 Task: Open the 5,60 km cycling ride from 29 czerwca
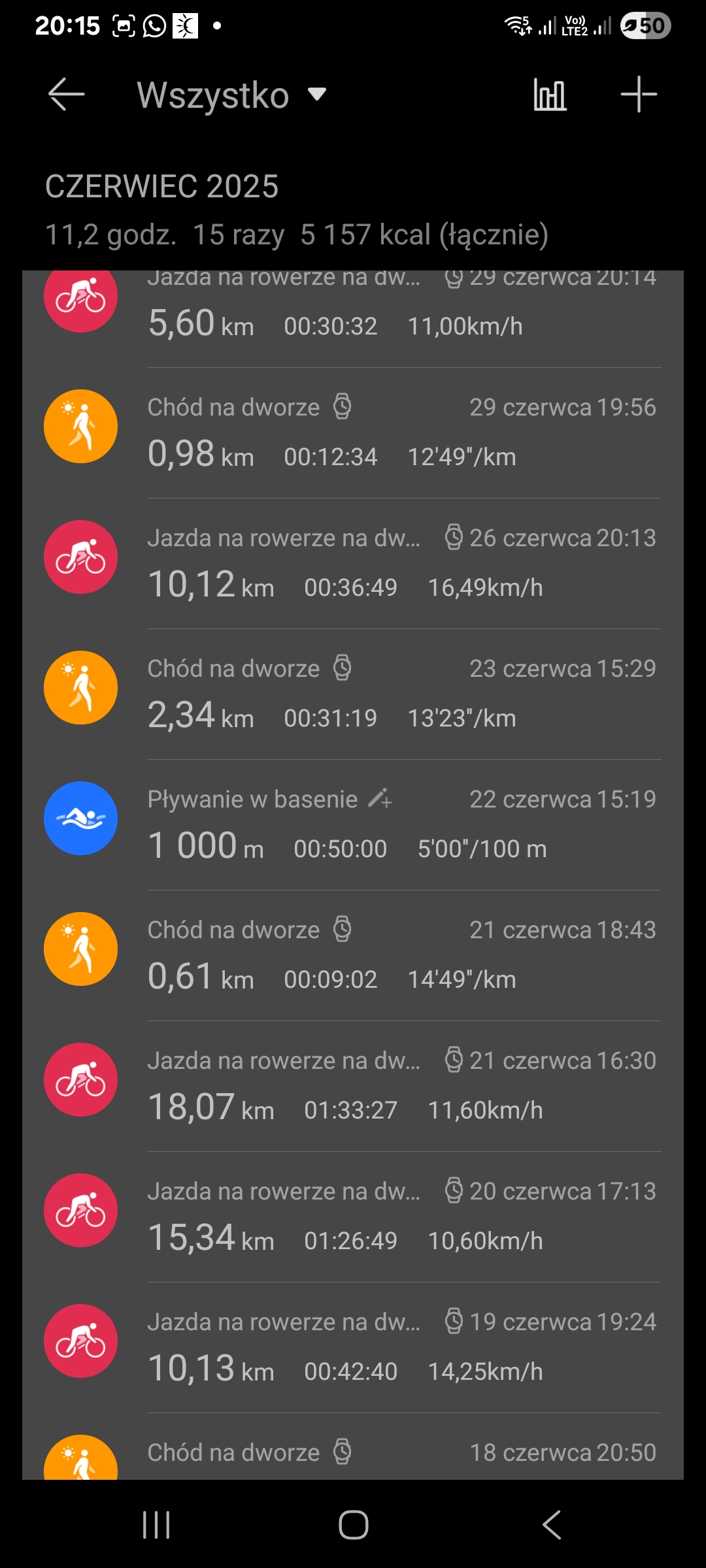(353, 319)
